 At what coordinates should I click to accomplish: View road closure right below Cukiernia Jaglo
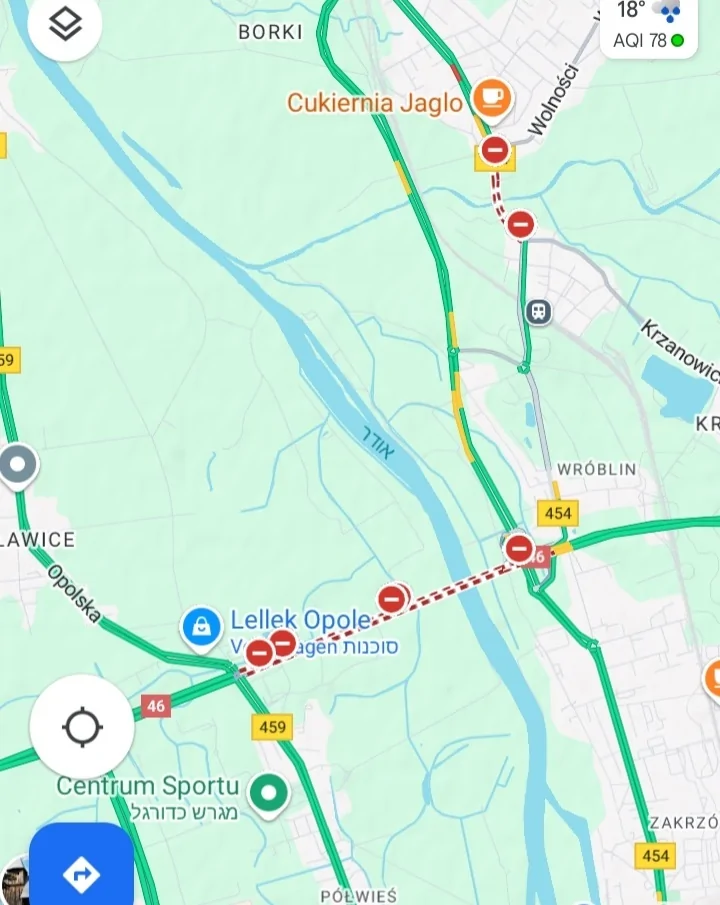click(x=495, y=151)
